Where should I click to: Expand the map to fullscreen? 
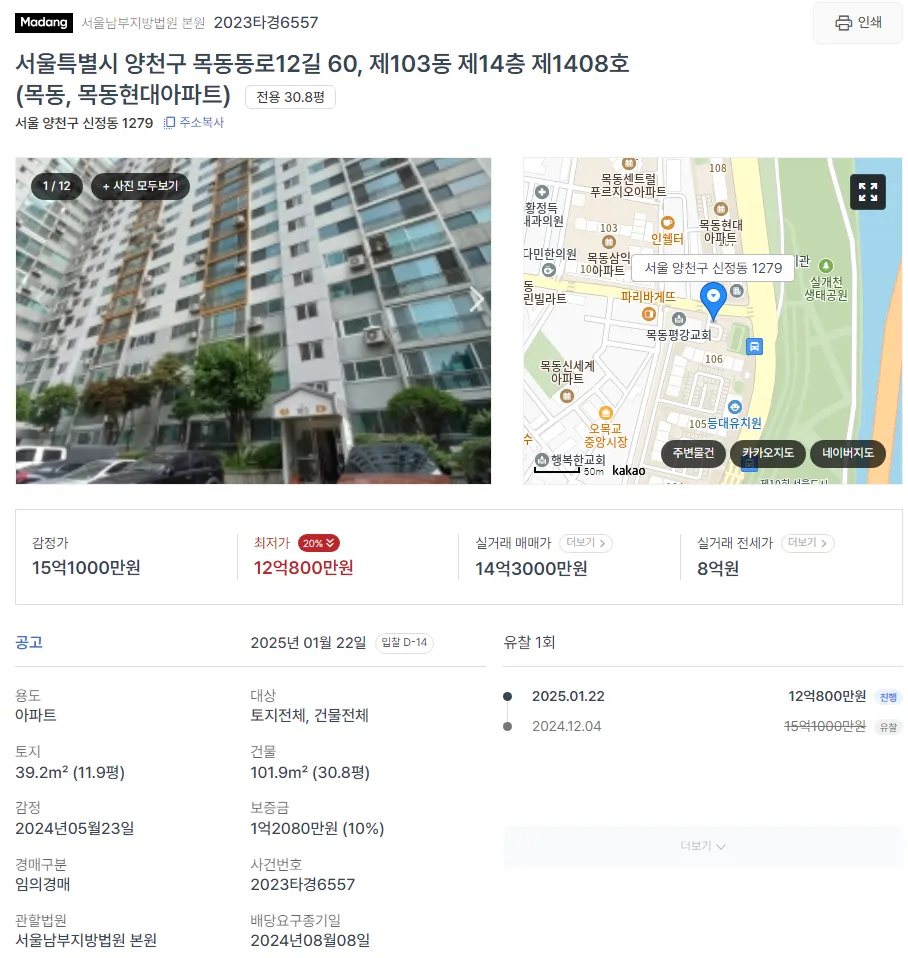[867, 192]
